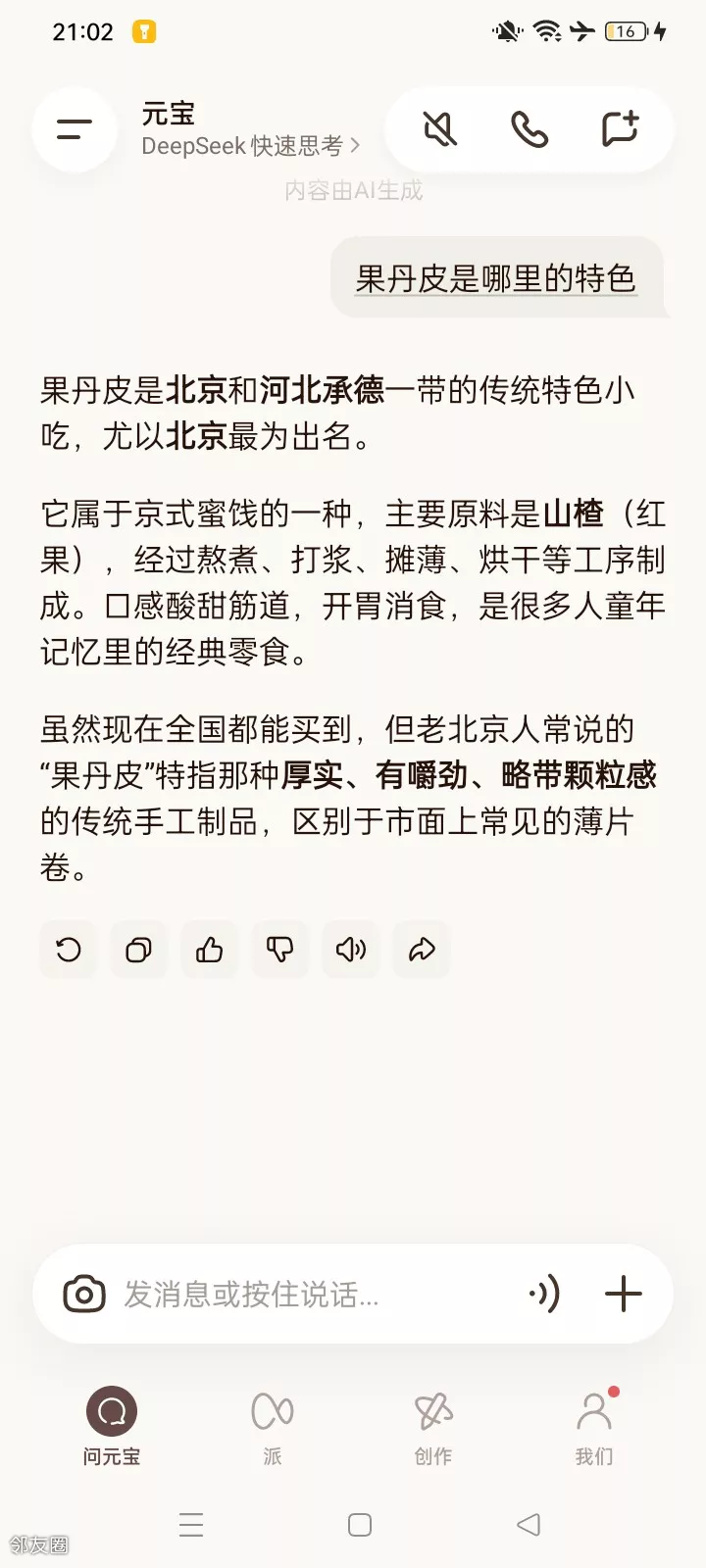Start a voice call with 元宝

coord(529,129)
